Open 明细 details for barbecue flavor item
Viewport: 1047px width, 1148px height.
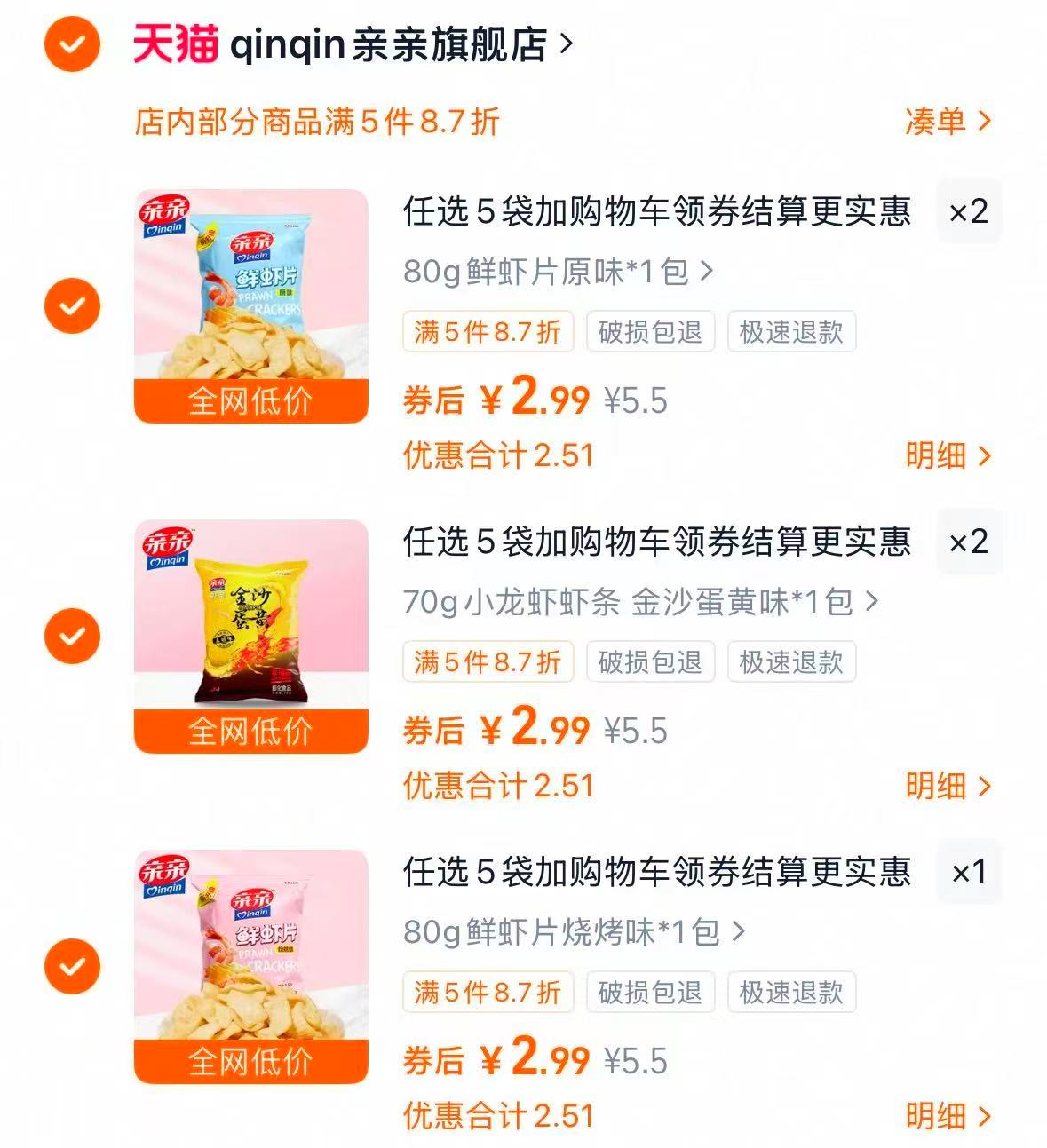(950, 1116)
